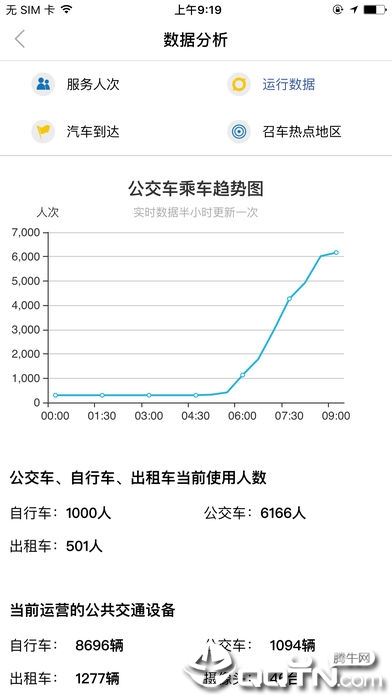392x696 pixels.
Task: Open the 汽车到达 section
Action: 75,131
